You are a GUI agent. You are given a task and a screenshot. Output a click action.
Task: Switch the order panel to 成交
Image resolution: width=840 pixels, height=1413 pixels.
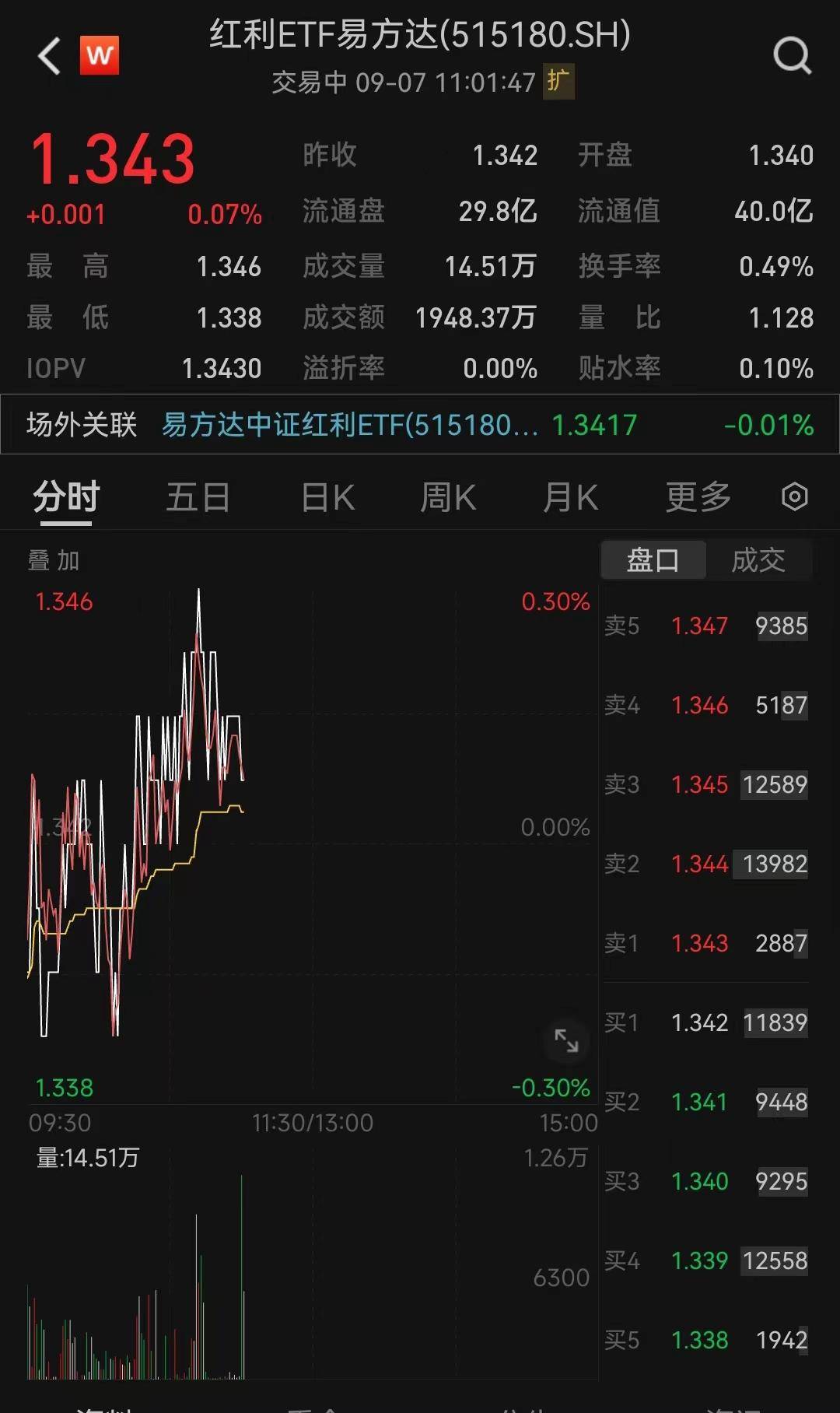758,559
